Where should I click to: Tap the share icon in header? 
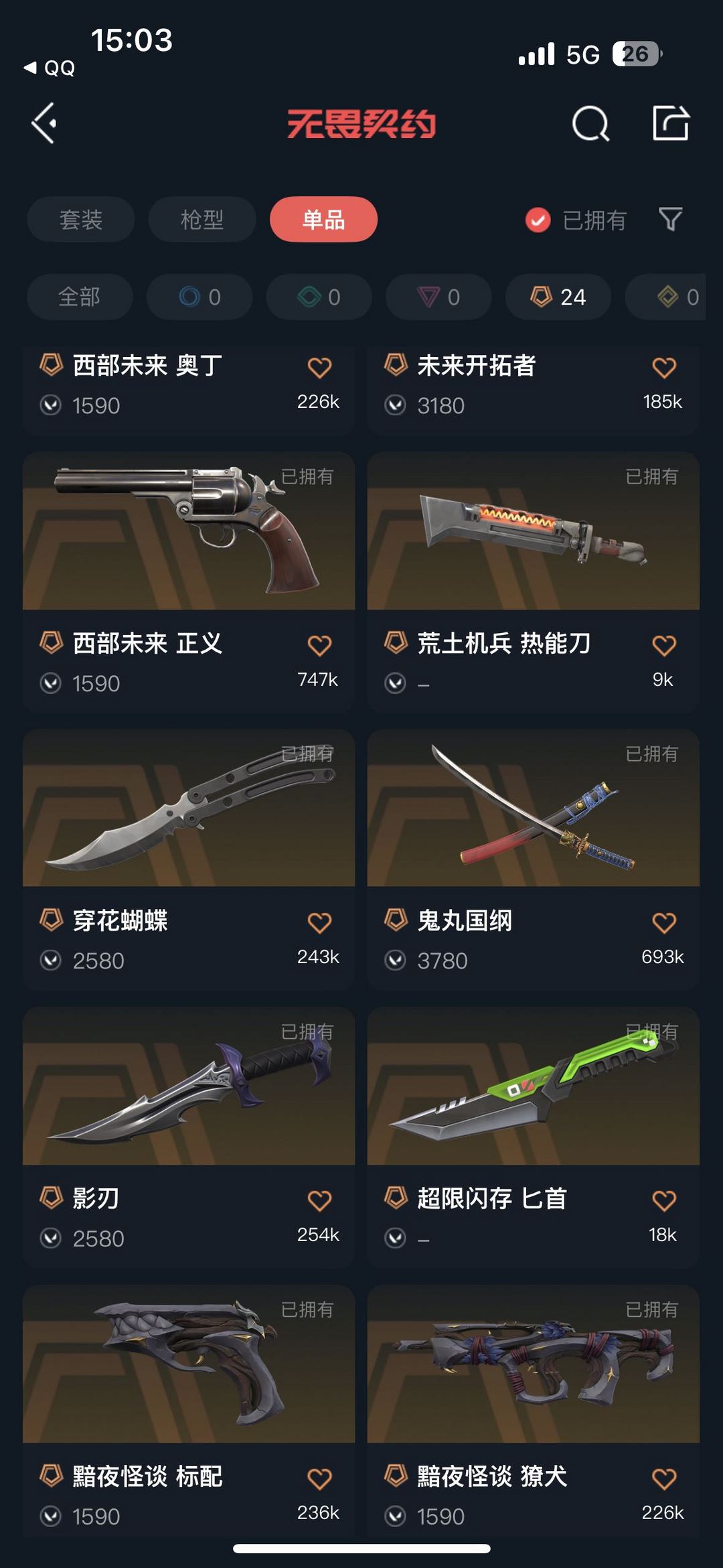click(x=671, y=123)
